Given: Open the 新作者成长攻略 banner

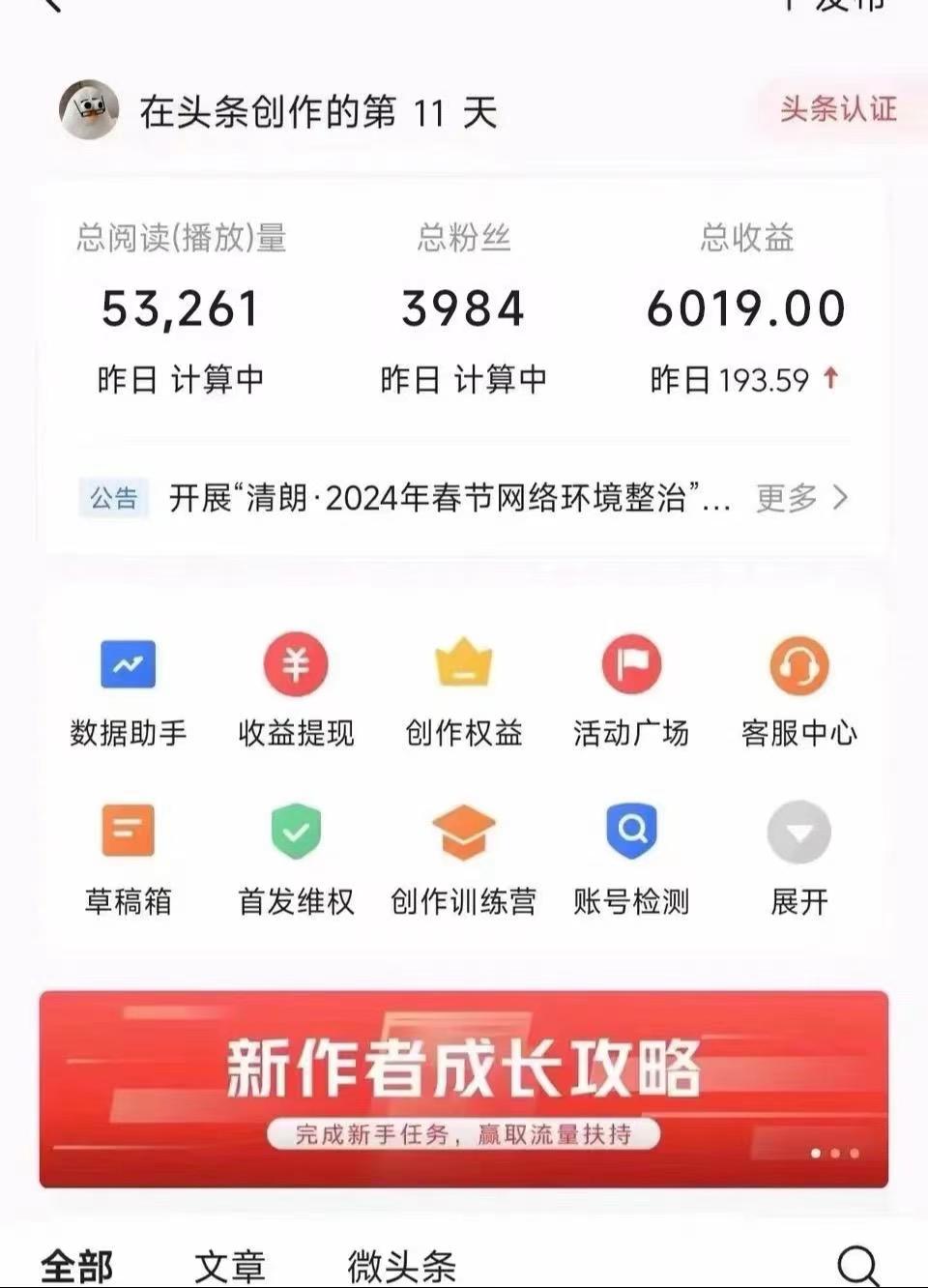Looking at the screenshot, I should 464,1089.
